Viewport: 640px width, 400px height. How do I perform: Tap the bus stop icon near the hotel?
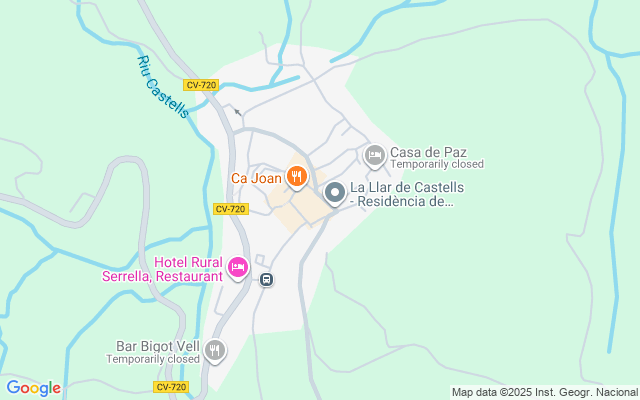click(266, 279)
